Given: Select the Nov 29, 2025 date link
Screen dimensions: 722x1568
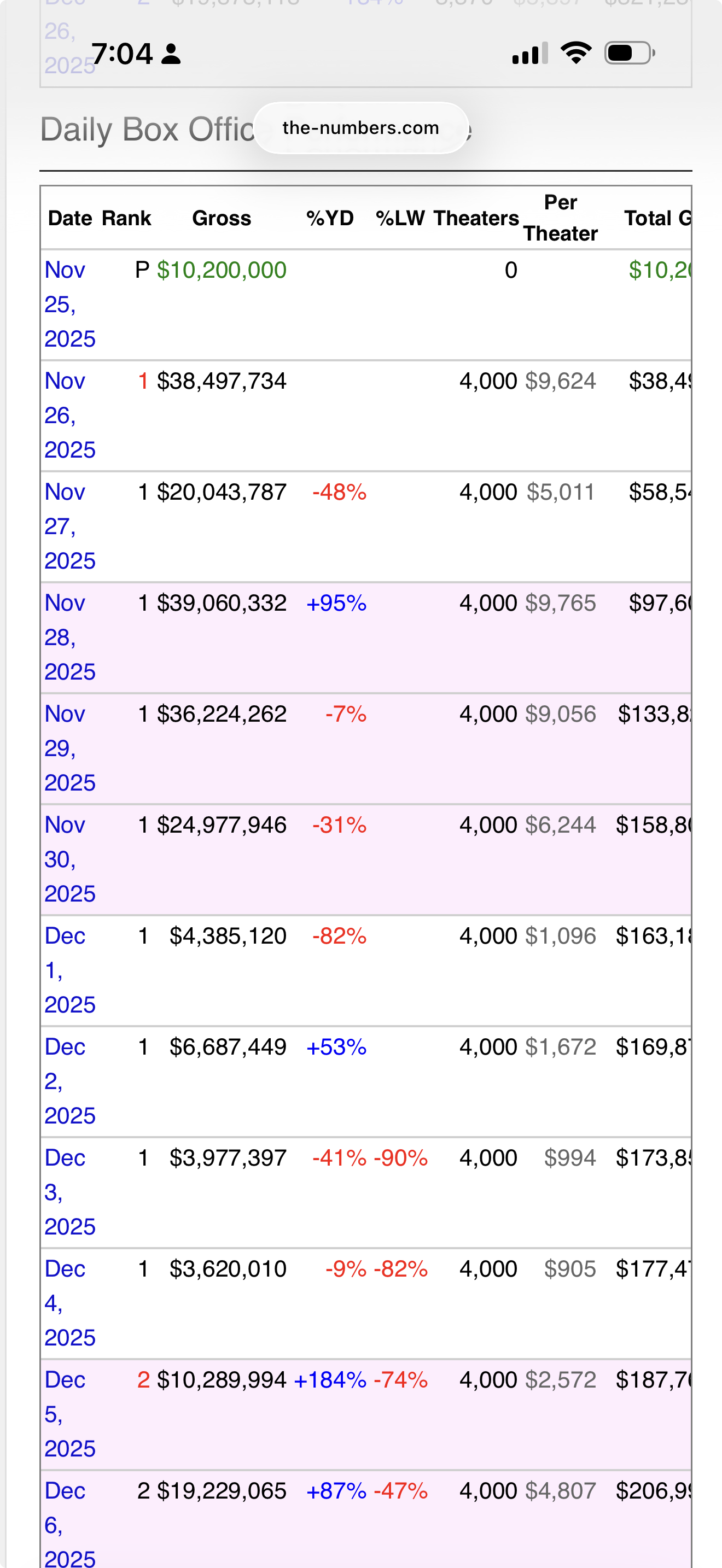Looking at the screenshot, I should click(x=69, y=747).
